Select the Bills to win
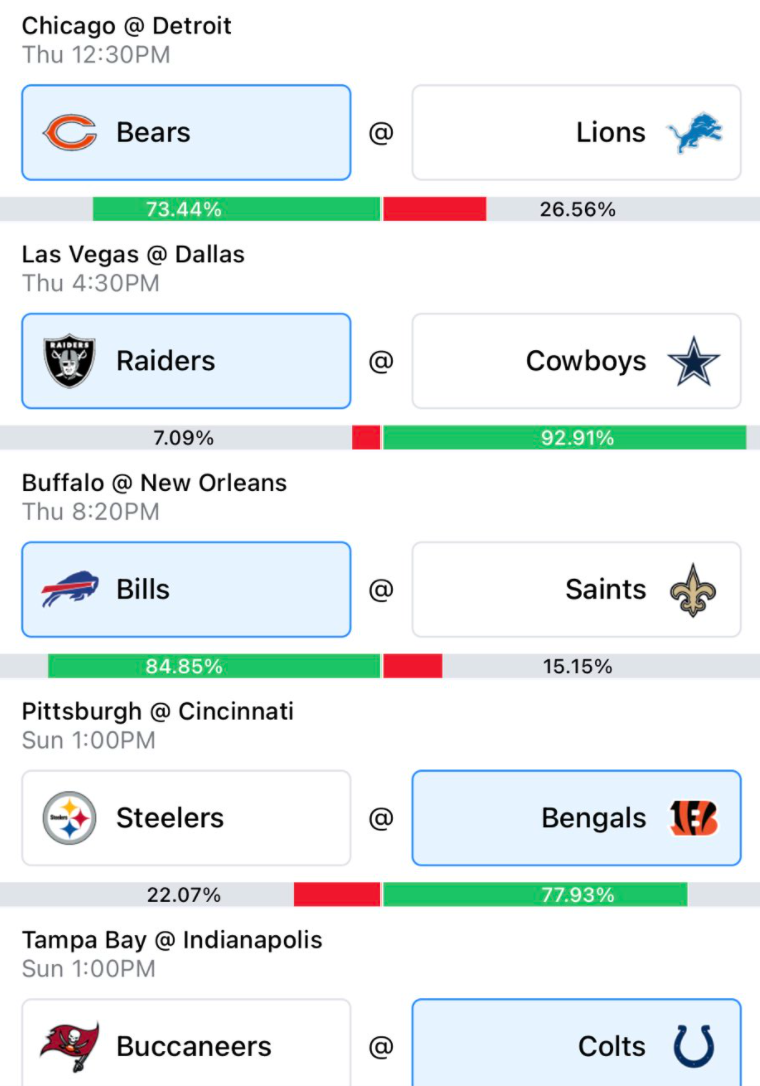 [186, 589]
